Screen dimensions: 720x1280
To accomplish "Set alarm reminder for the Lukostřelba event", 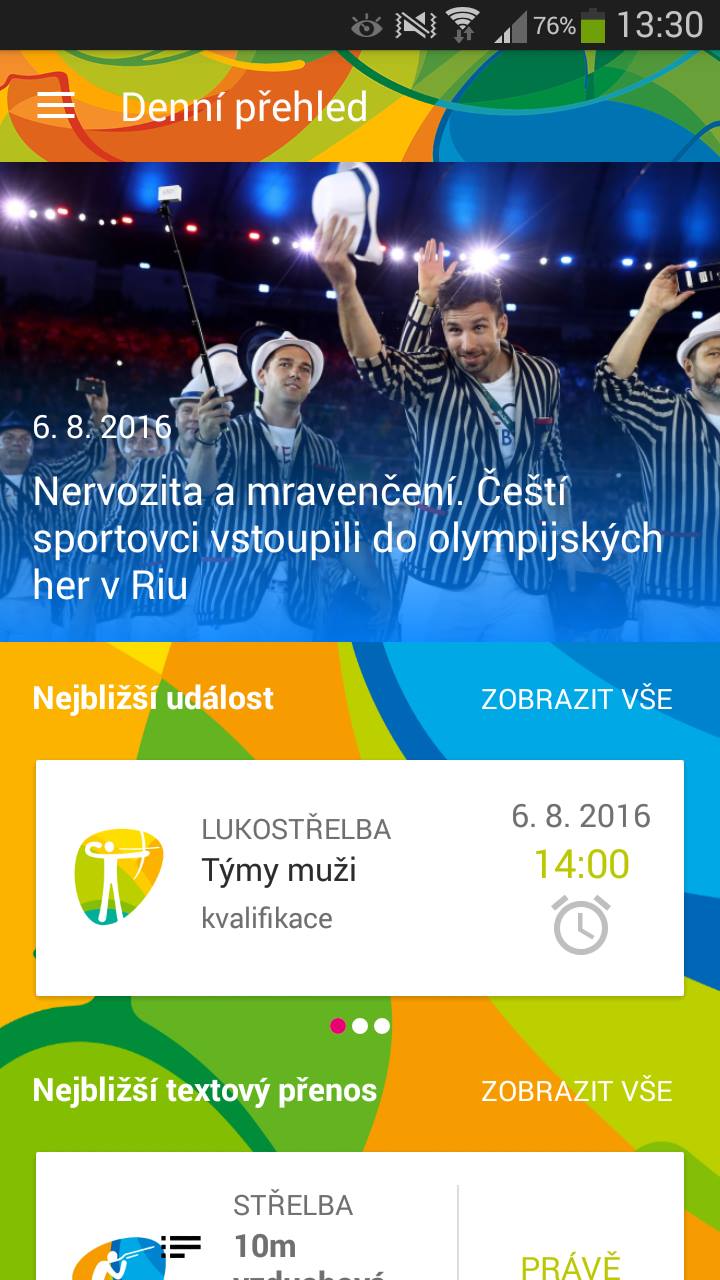I will pyautogui.click(x=581, y=924).
